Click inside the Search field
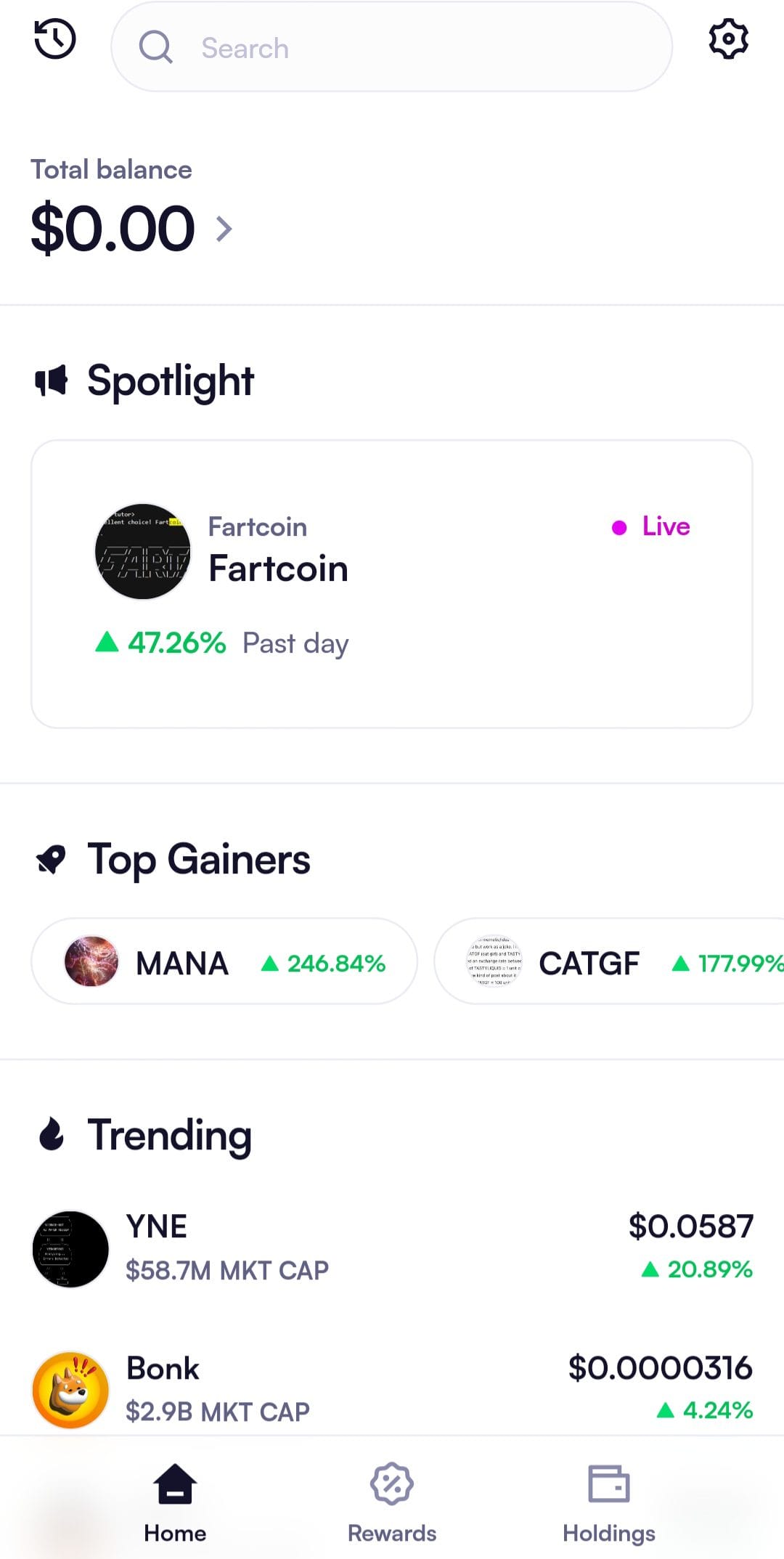Screen dimensions: 784x1559 pos(392,47)
